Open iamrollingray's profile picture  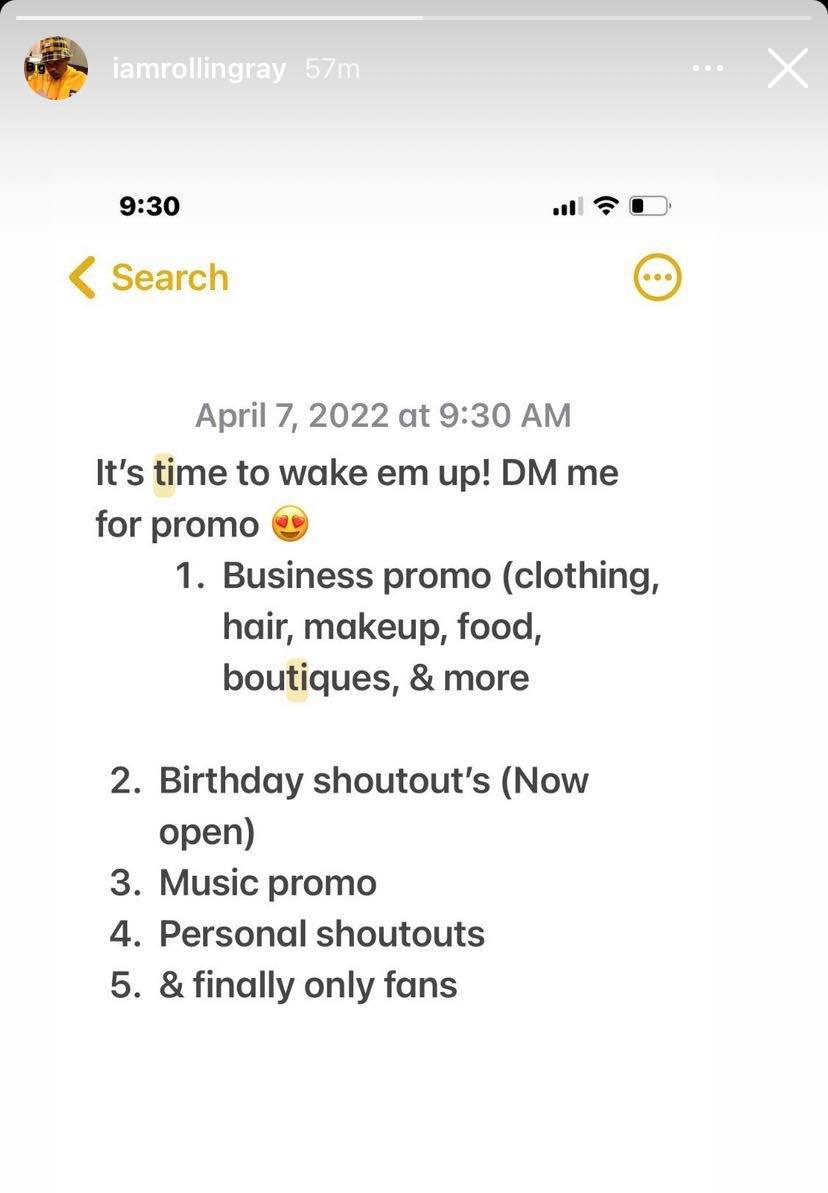56,68
